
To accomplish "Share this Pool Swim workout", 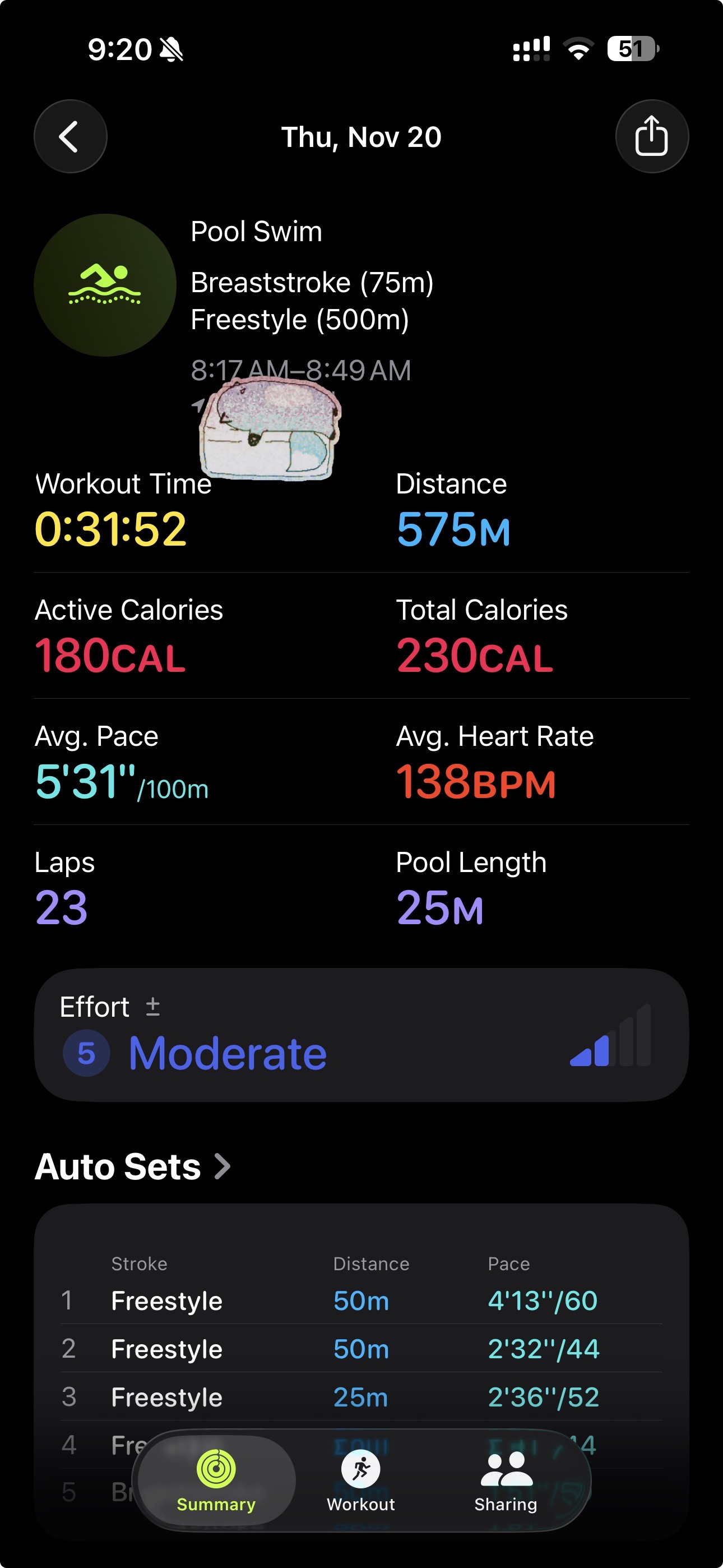I will [x=652, y=136].
